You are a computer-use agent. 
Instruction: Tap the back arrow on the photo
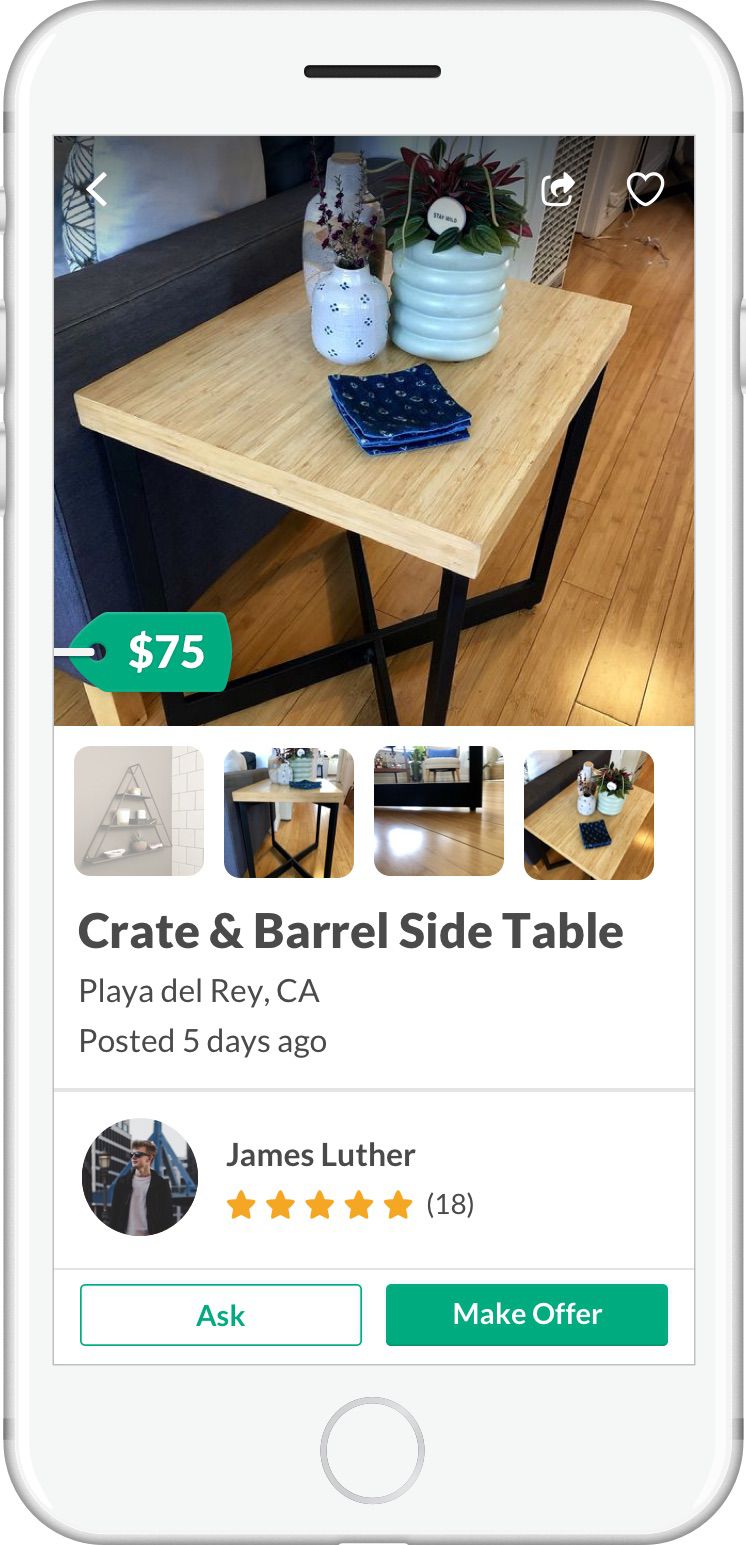(x=96, y=188)
